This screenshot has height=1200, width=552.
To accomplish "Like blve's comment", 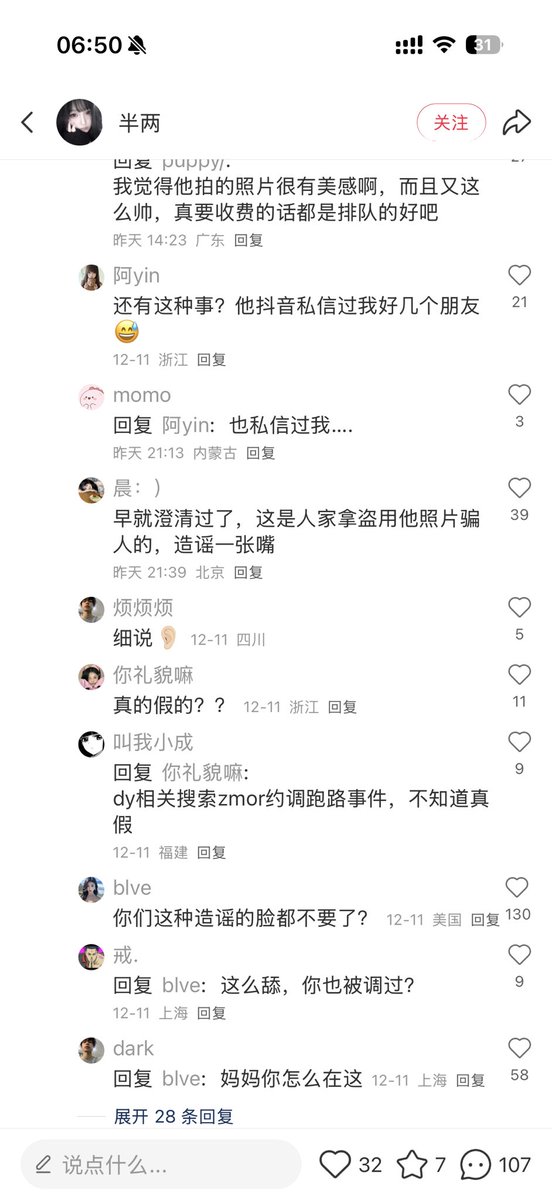I will click(x=517, y=887).
